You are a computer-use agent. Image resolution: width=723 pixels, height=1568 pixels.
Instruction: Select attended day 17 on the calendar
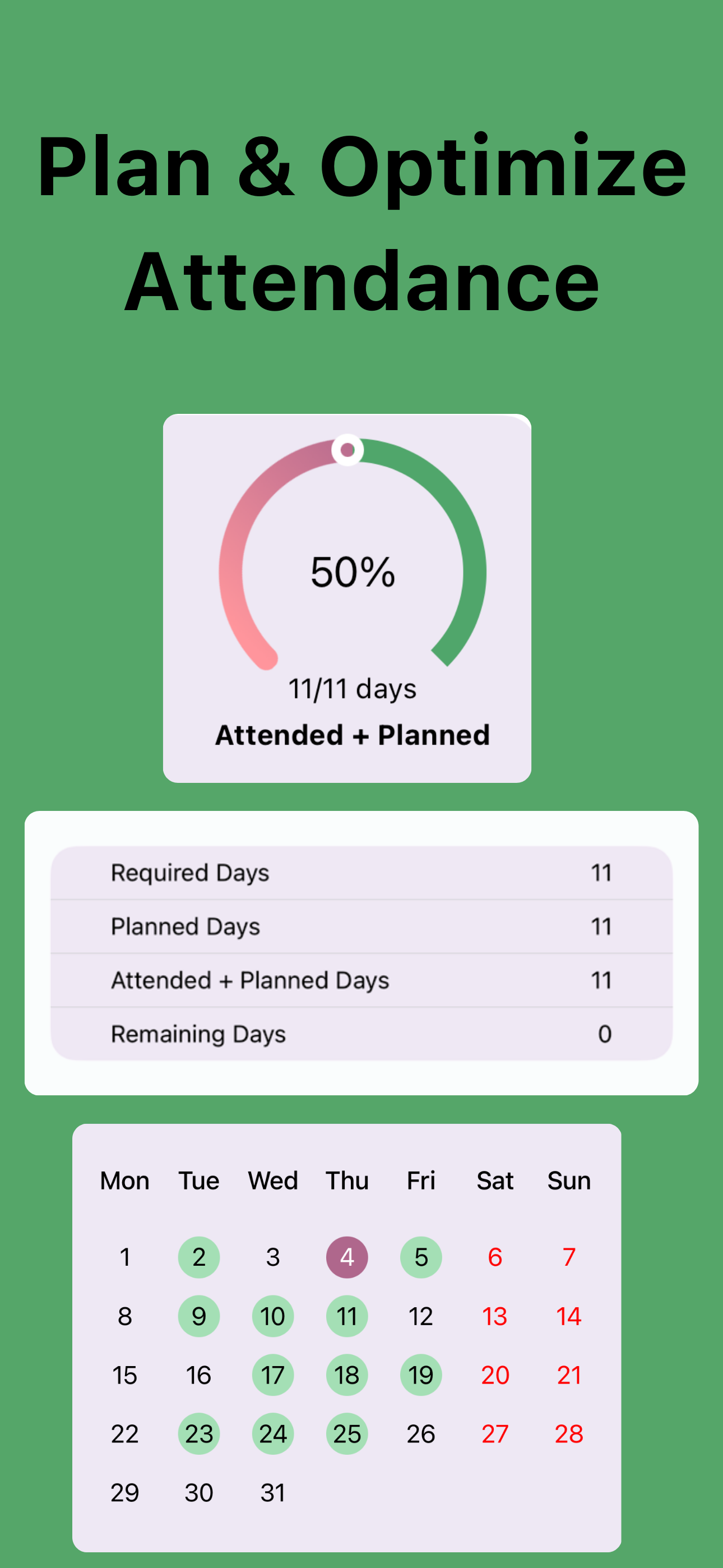tap(272, 1375)
